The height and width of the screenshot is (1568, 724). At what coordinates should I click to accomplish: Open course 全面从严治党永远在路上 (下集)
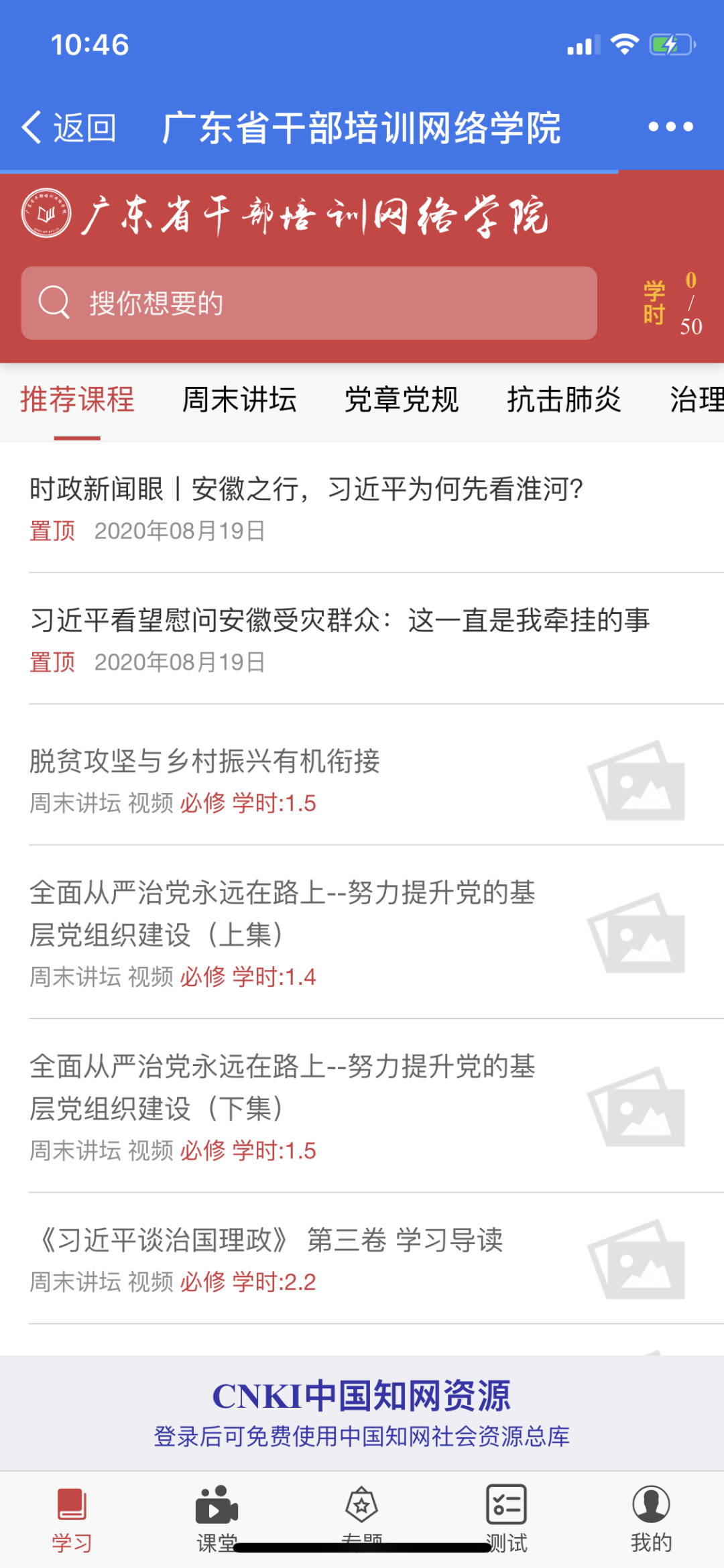click(362, 1106)
